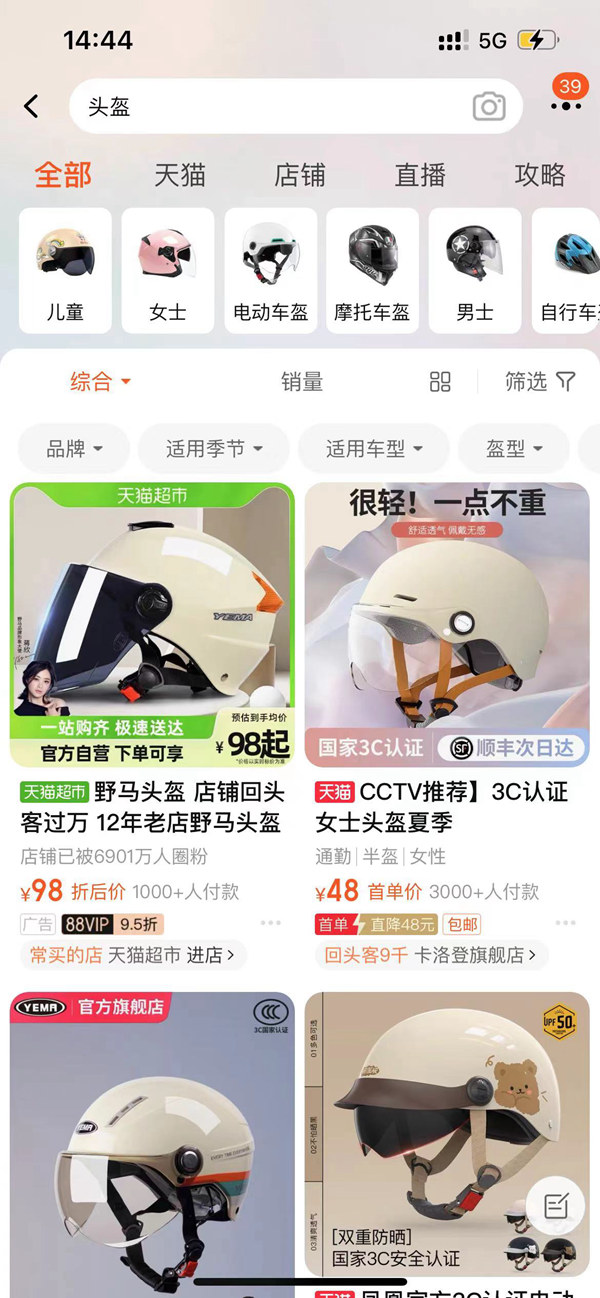Screen dimensions: 600x1298
Task: Choose the 电动车盔 category
Action: click(270, 270)
